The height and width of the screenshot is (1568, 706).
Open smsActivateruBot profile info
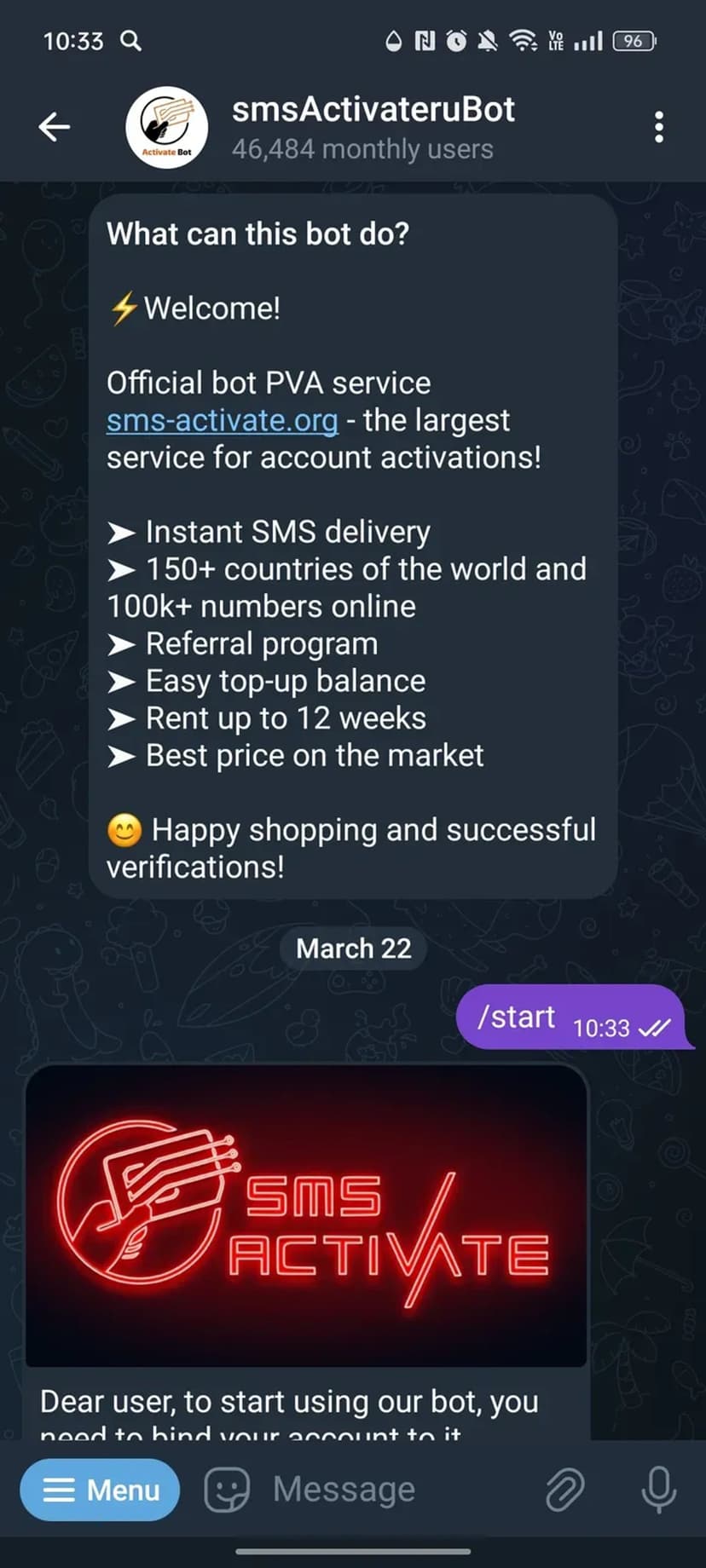coord(373,127)
